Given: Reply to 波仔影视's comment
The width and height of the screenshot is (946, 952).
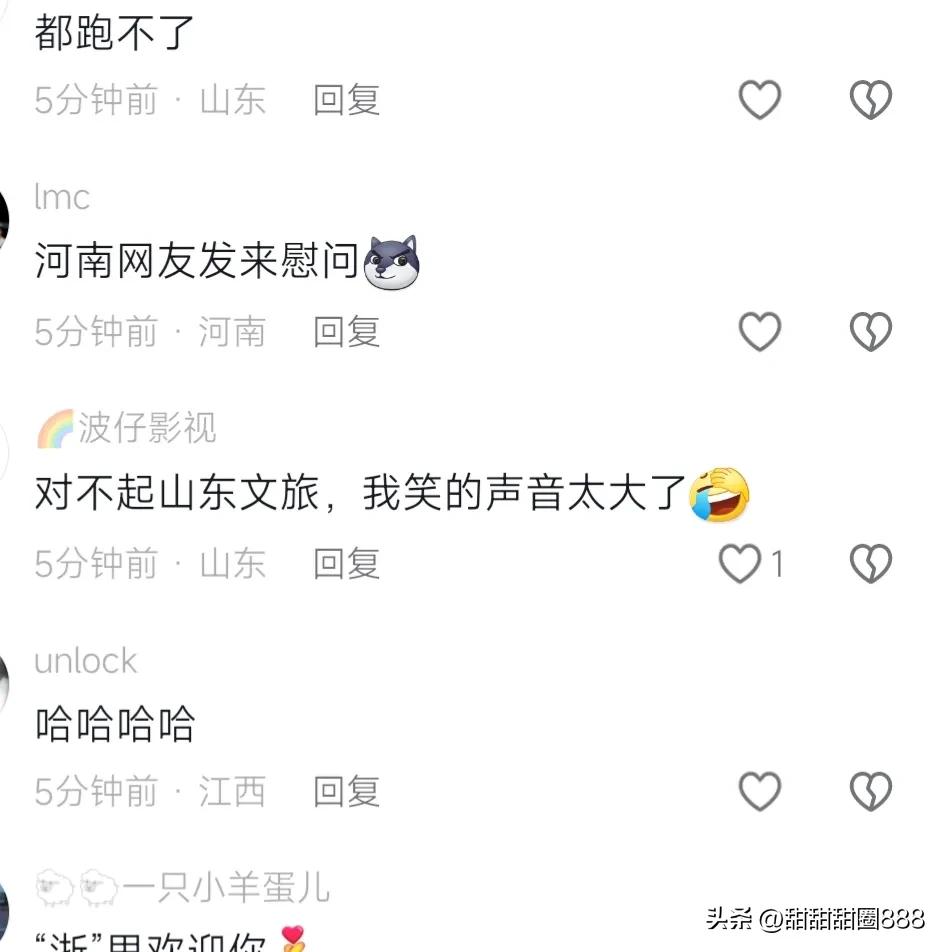Looking at the screenshot, I should (x=346, y=564).
